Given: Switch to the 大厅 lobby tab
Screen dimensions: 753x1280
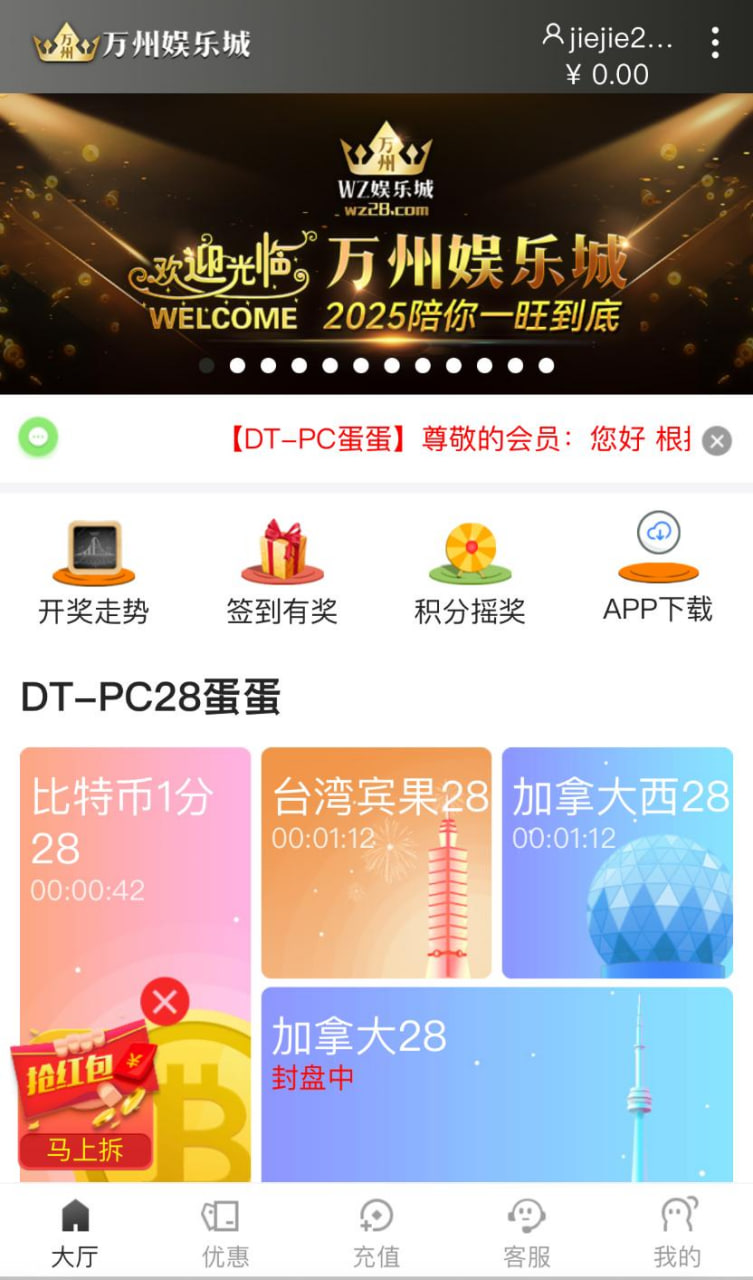Looking at the screenshot, I should pos(75,1232).
